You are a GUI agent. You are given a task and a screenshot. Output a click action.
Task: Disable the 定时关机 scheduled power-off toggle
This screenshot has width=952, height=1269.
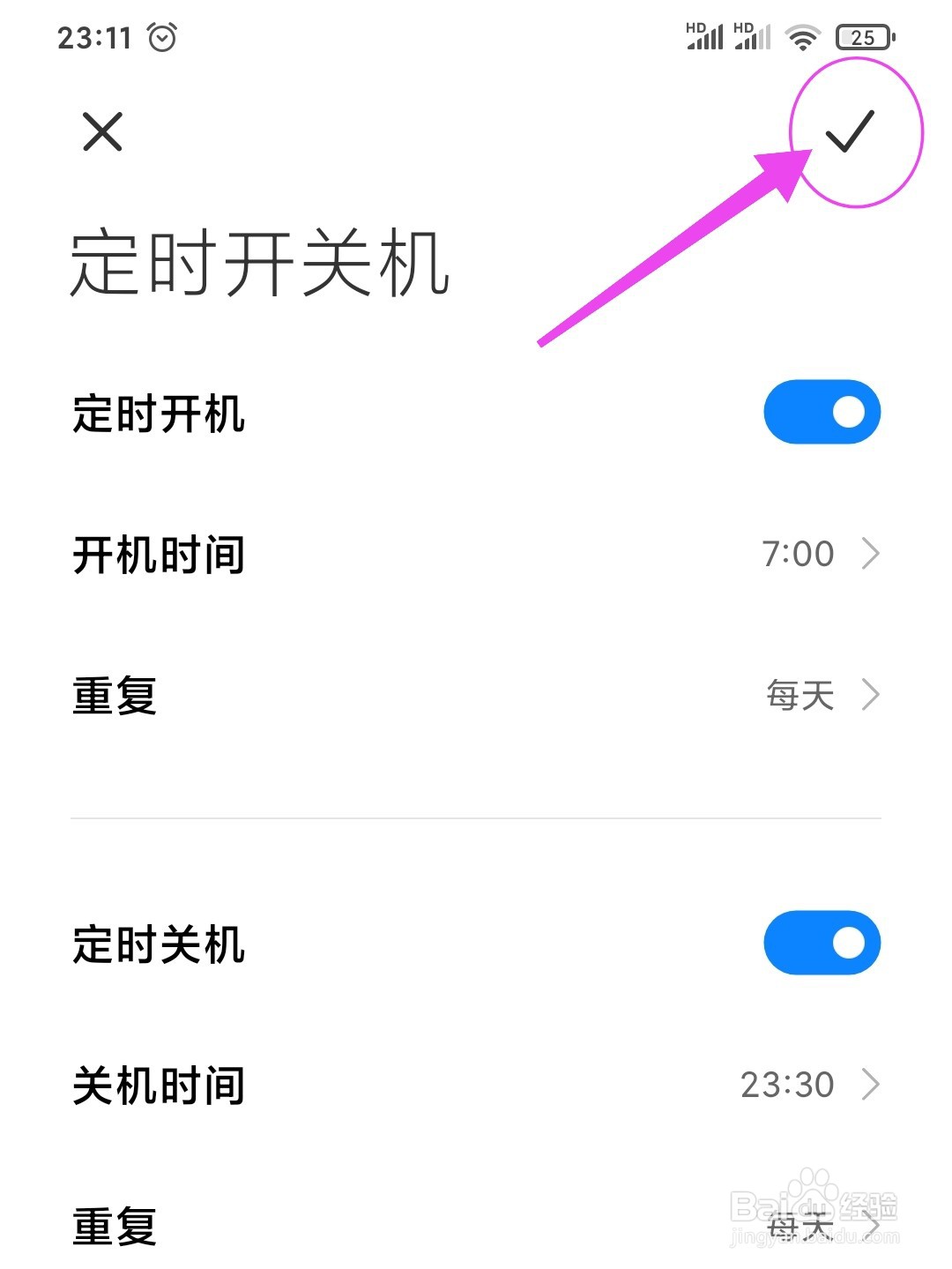(x=821, y=942)
